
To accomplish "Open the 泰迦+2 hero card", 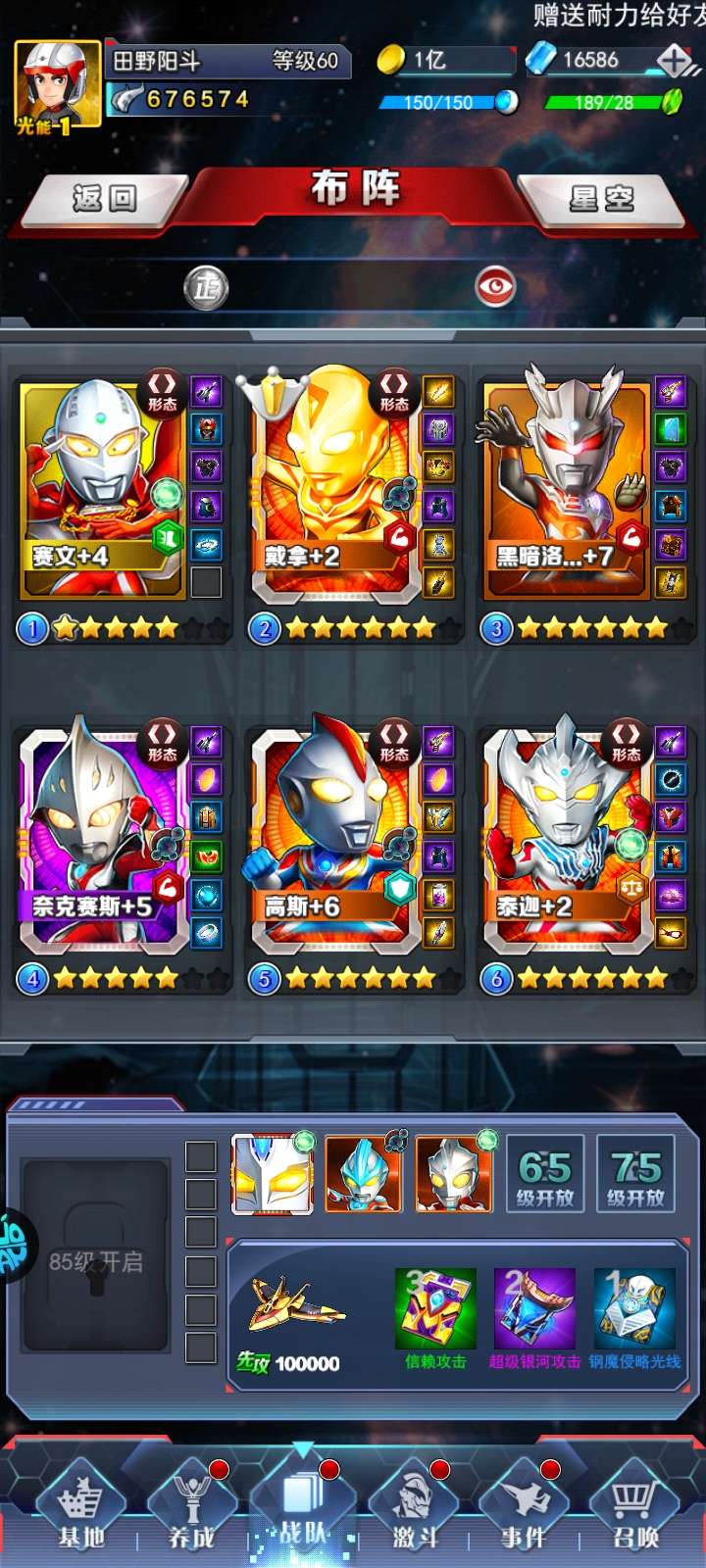I will 566,838.
